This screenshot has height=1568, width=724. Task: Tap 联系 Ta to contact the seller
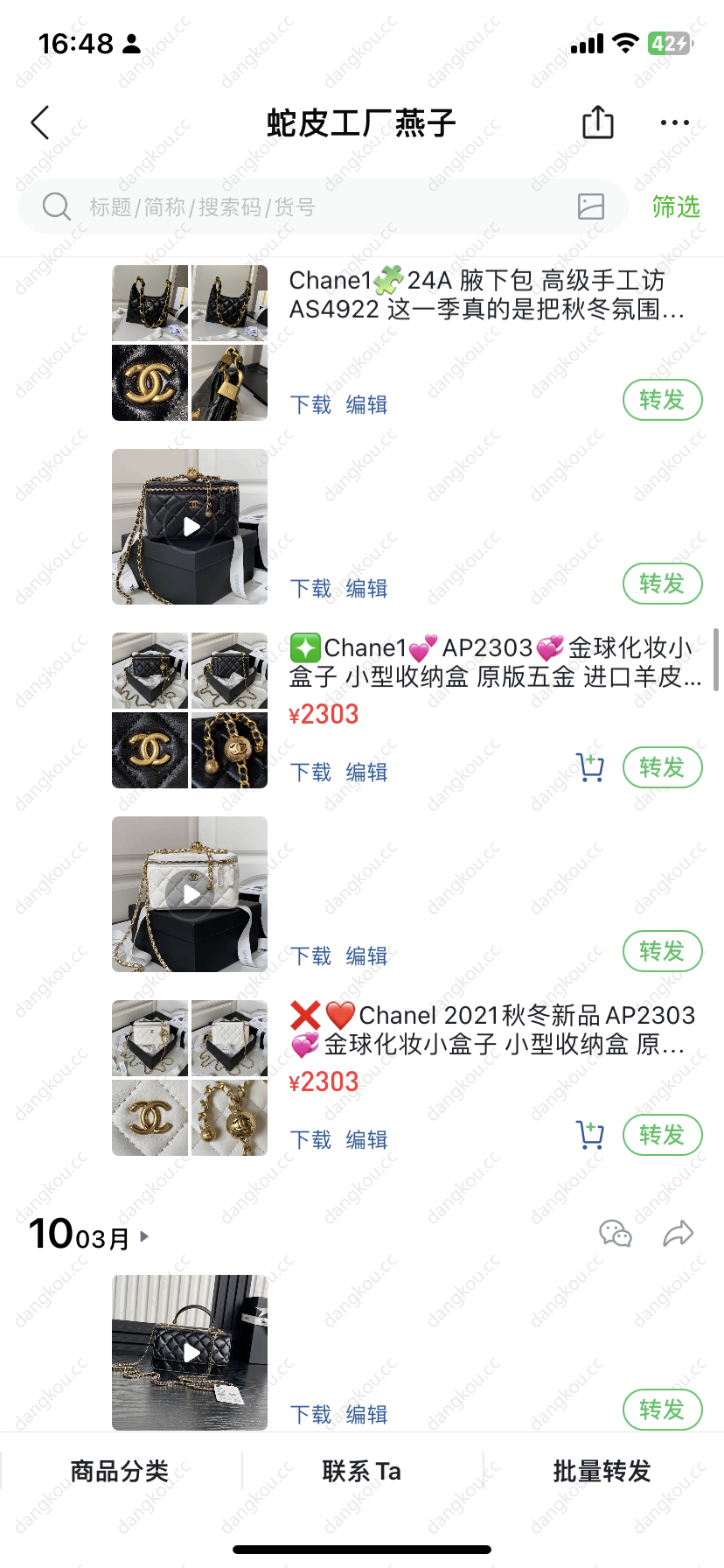pos(362,1471)
